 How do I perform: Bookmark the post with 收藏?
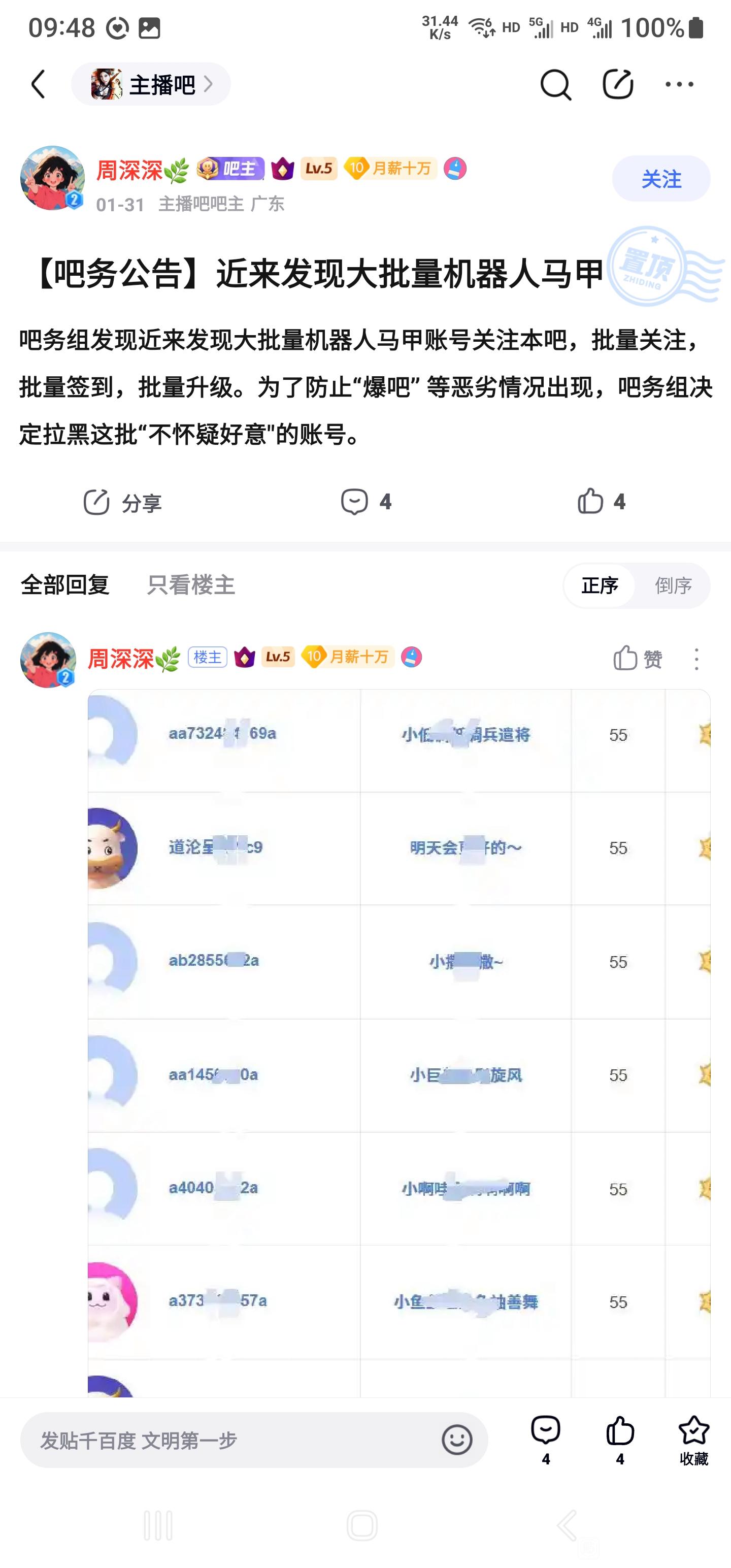(693, 1440)
